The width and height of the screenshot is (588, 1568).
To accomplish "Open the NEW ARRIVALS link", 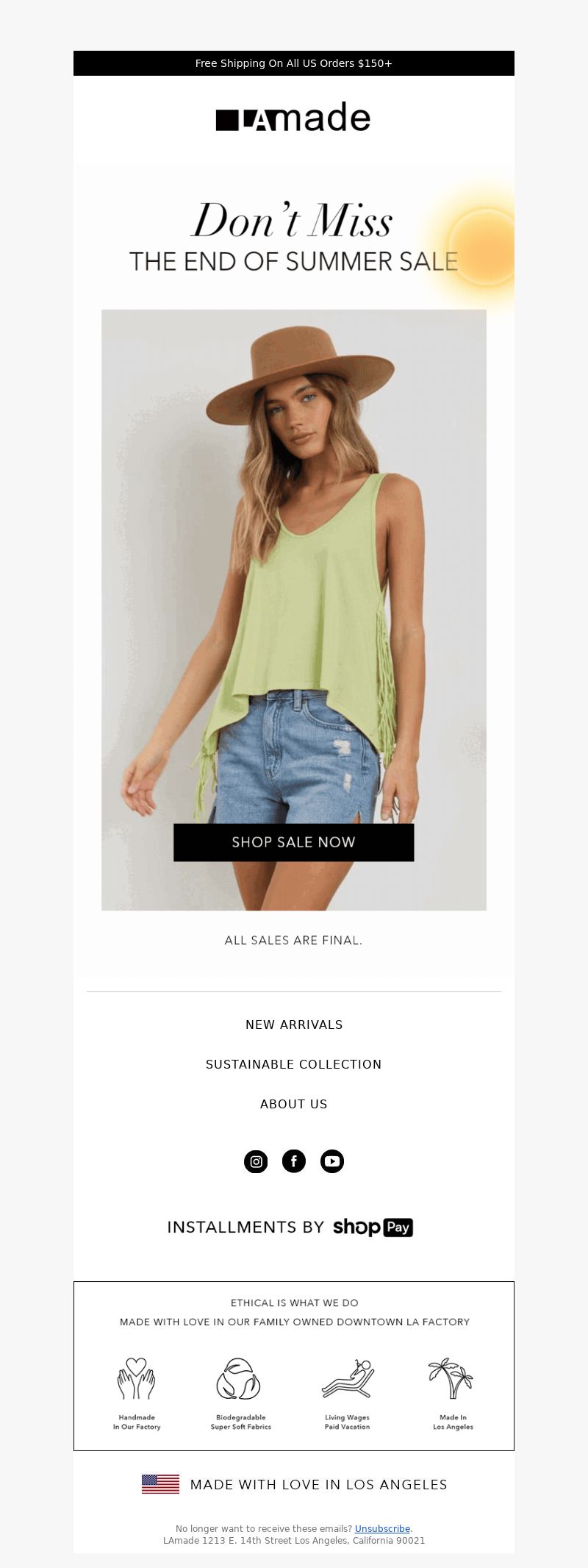I will tap(294, 1024).
